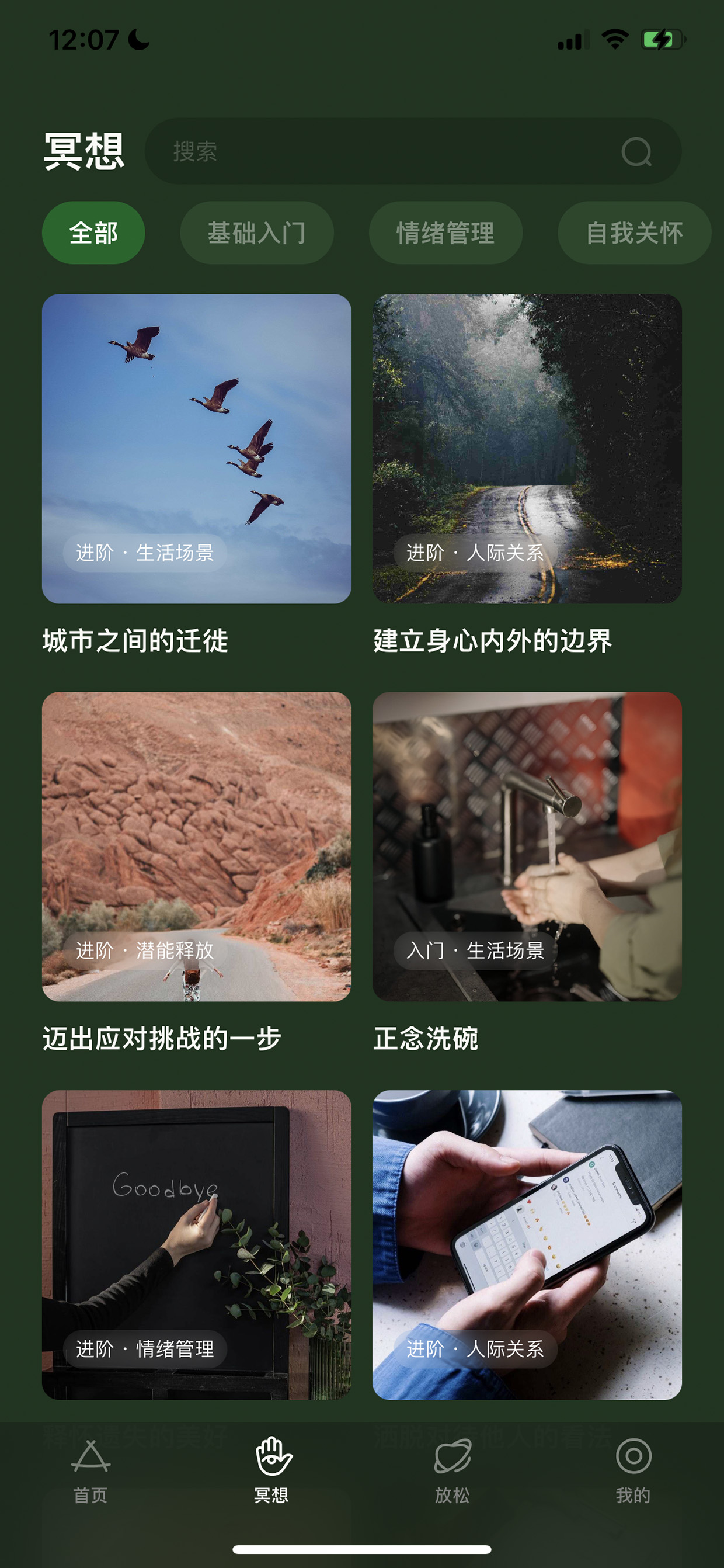Viewport: 724px width, 1568px height.
Task: Choose the 情绪管理 chip
Action: pos(445,233)
